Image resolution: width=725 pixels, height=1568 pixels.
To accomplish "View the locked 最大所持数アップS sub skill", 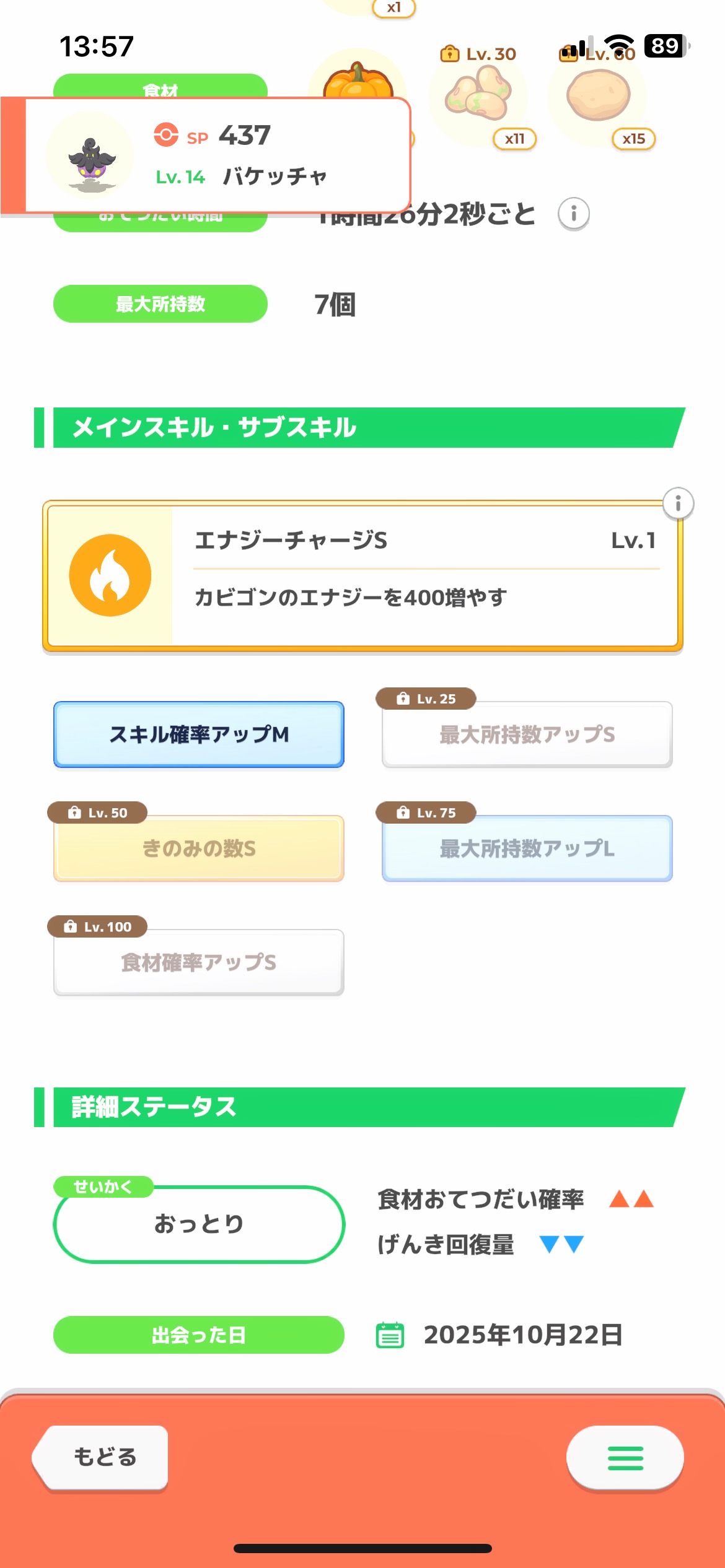I will coord(527,734).
